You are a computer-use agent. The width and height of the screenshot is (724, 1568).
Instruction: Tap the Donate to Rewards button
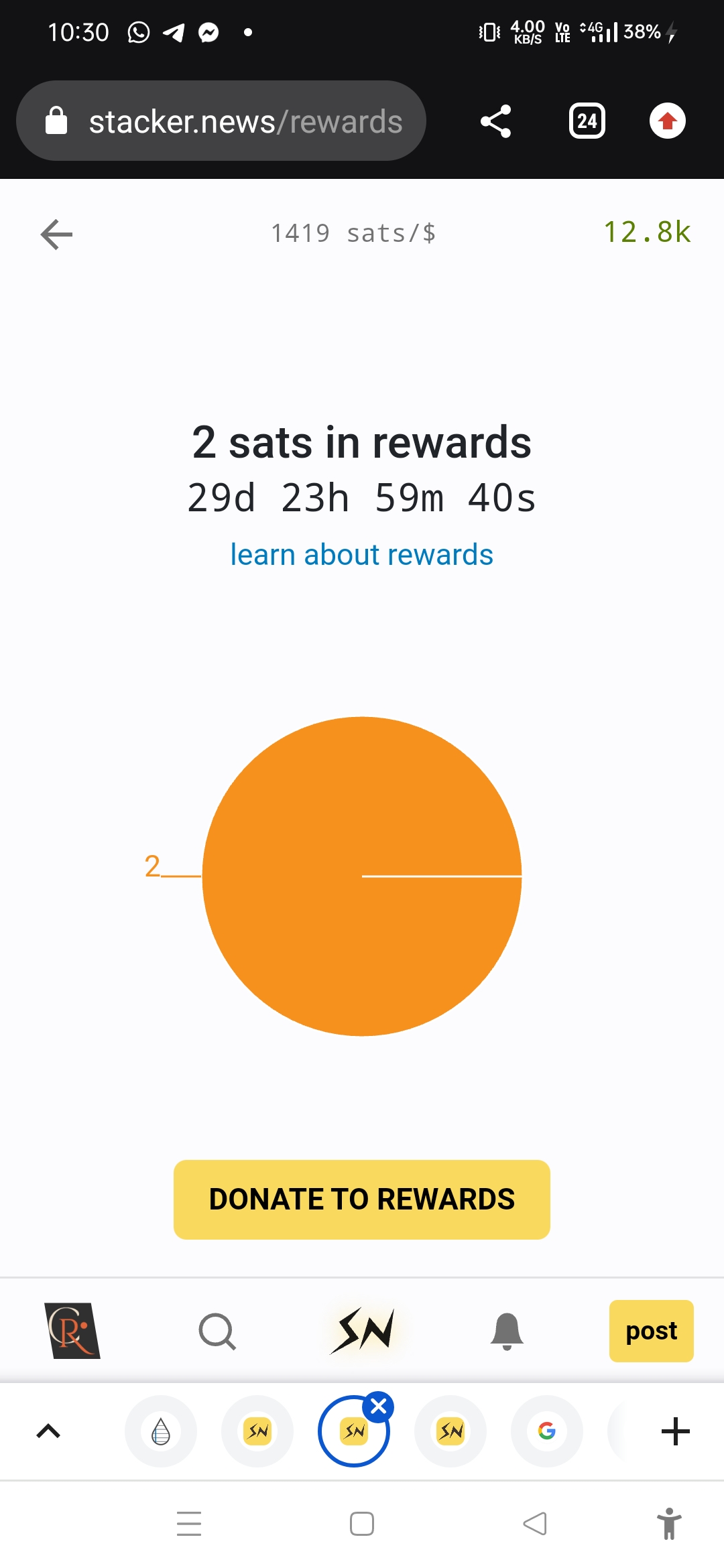coord(361,1199)
